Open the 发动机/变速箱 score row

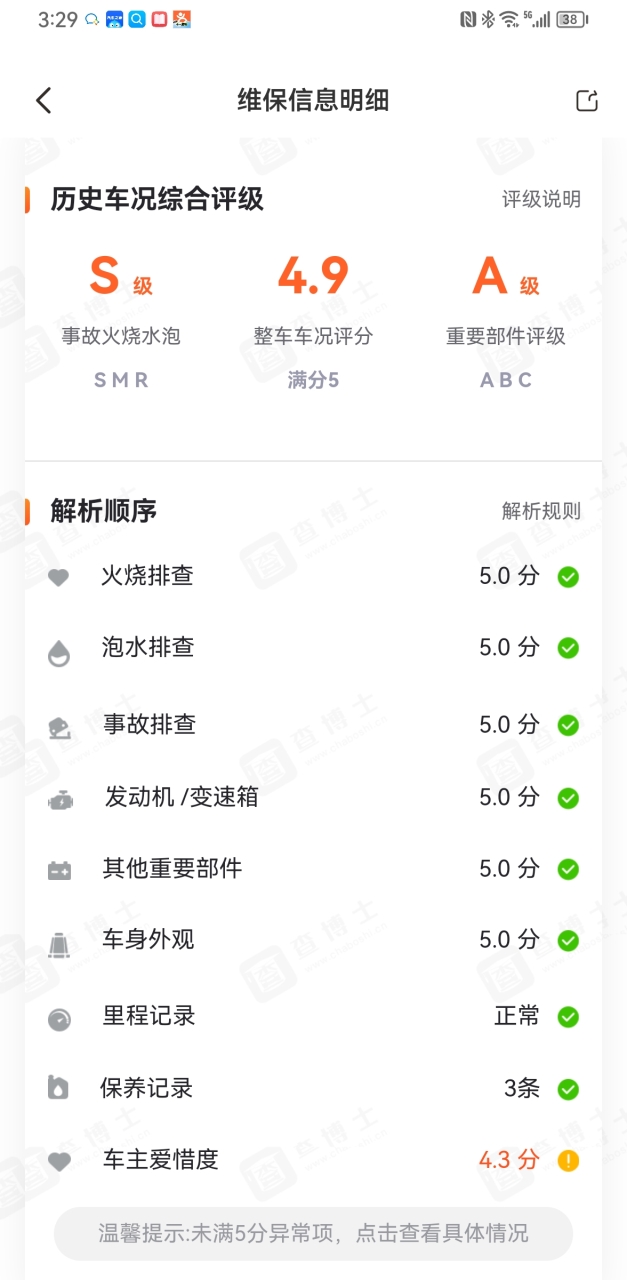pos(313,798)
